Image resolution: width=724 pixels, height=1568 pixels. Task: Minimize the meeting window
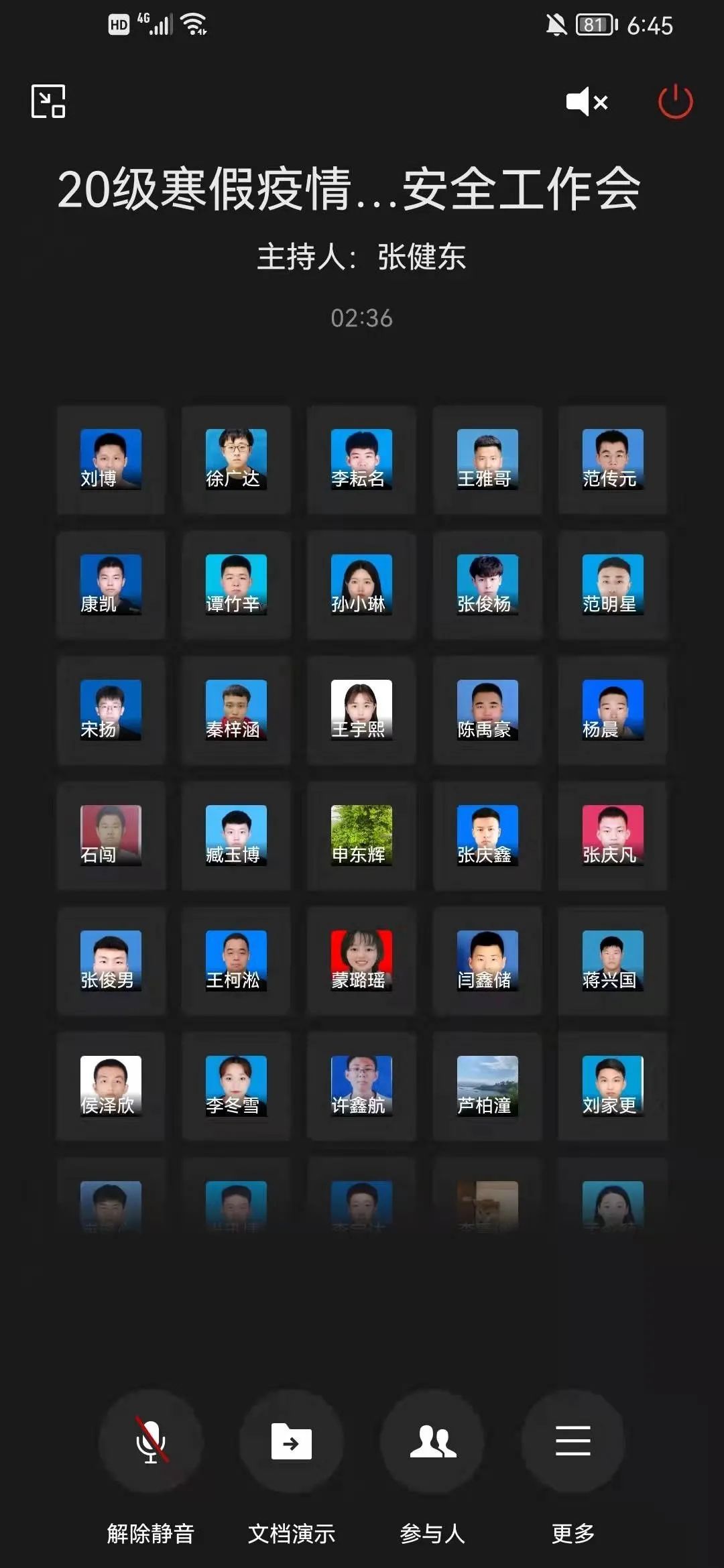[48, 101]
